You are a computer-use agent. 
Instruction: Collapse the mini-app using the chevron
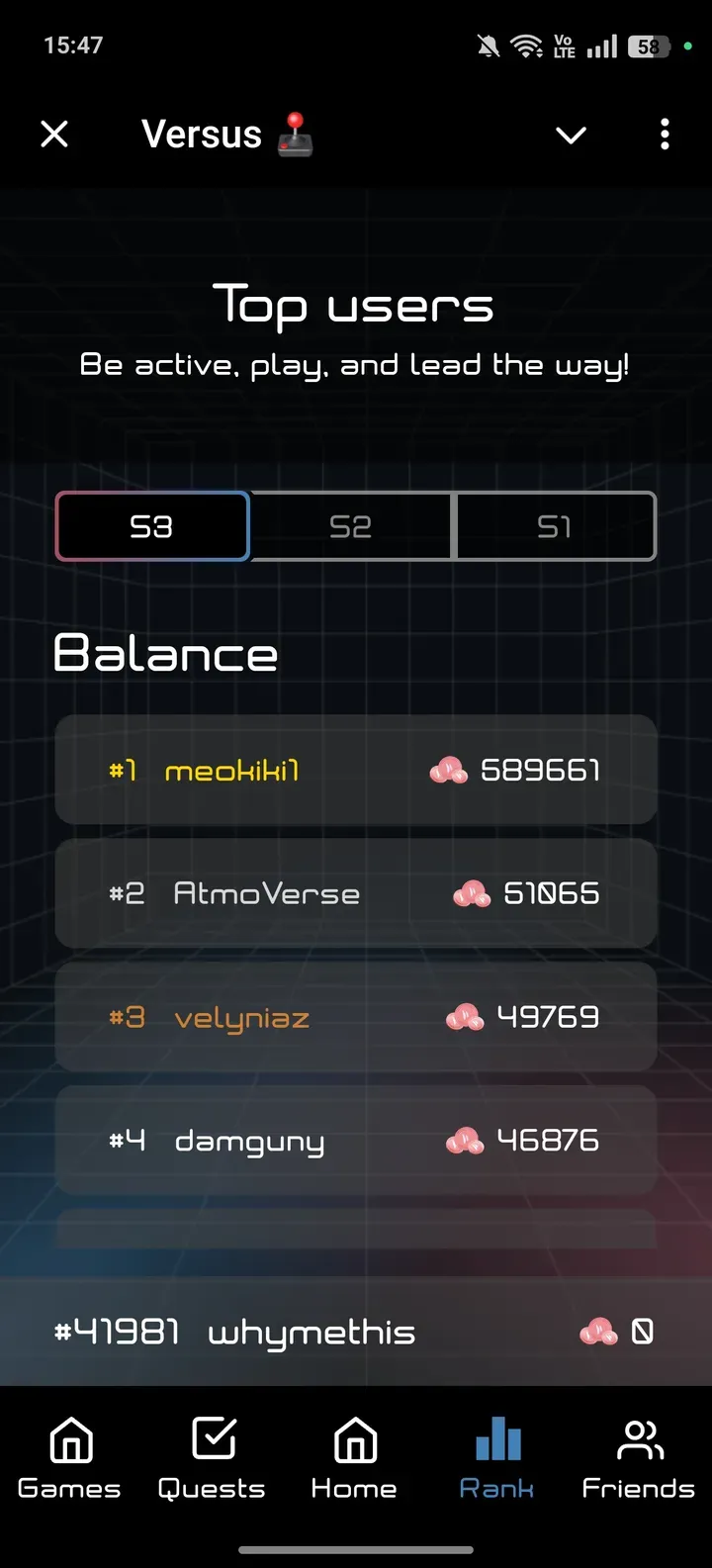tap(571, 135)
